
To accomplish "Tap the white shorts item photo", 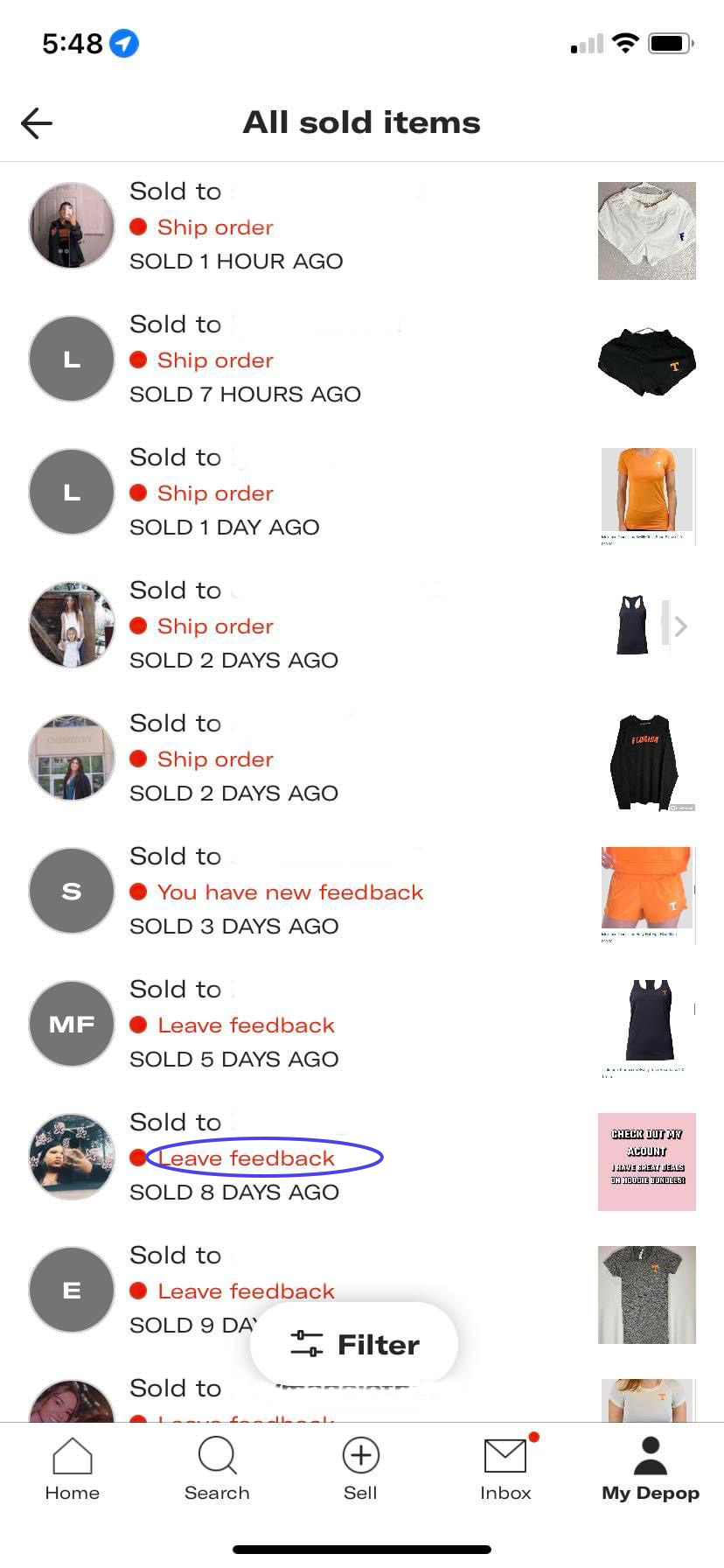I will (646, 231).
